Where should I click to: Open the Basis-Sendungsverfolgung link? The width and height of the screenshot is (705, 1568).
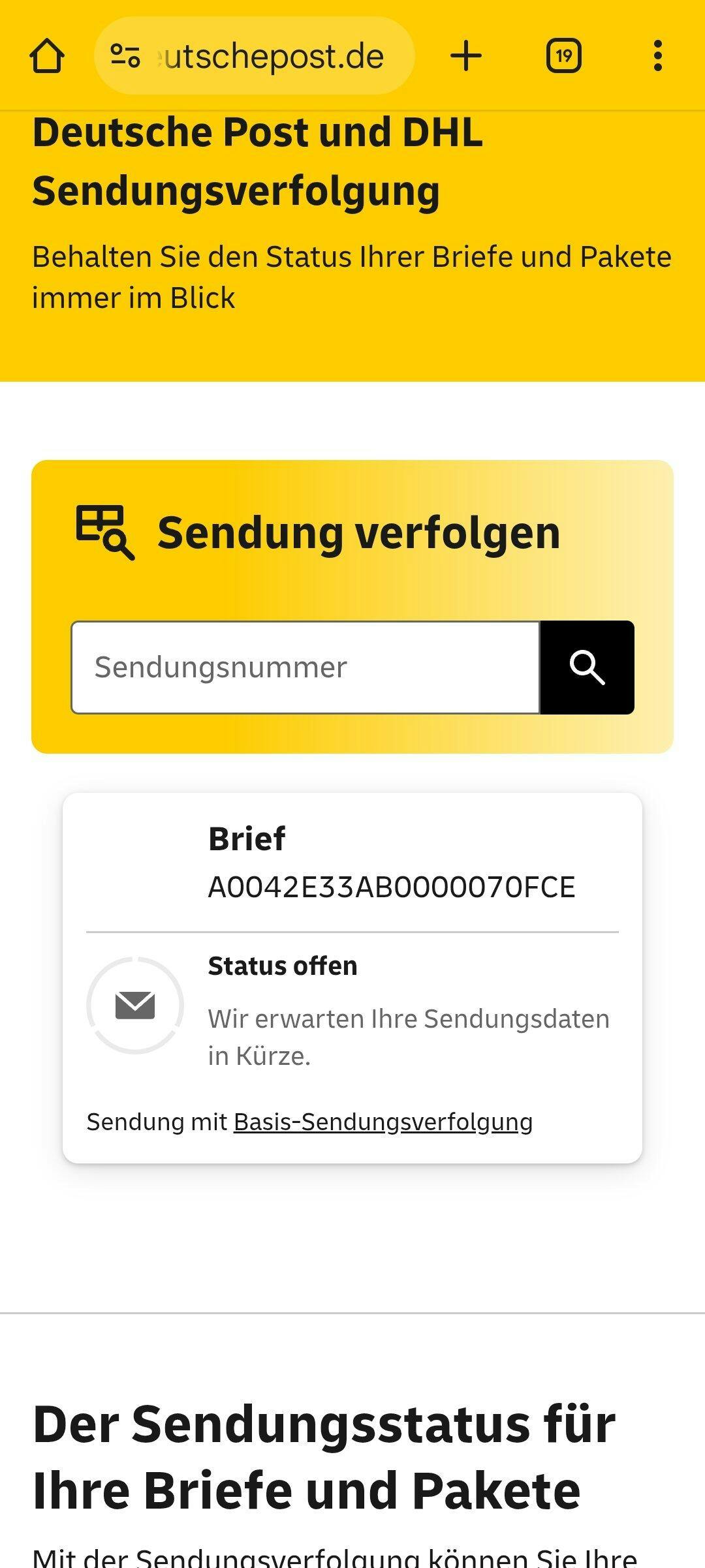[383, 1122]
